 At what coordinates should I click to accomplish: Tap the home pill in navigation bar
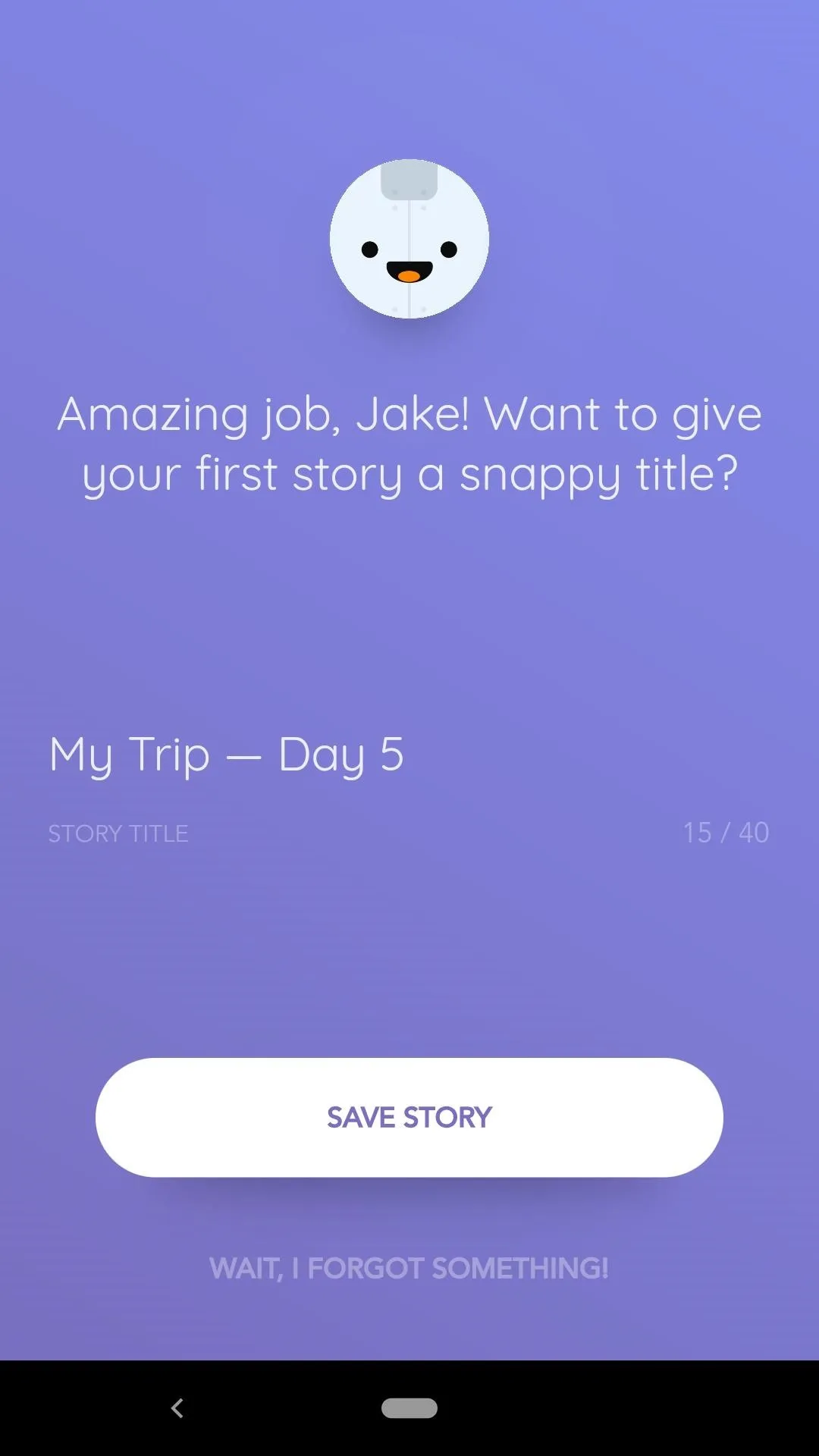click(409, 1408)
